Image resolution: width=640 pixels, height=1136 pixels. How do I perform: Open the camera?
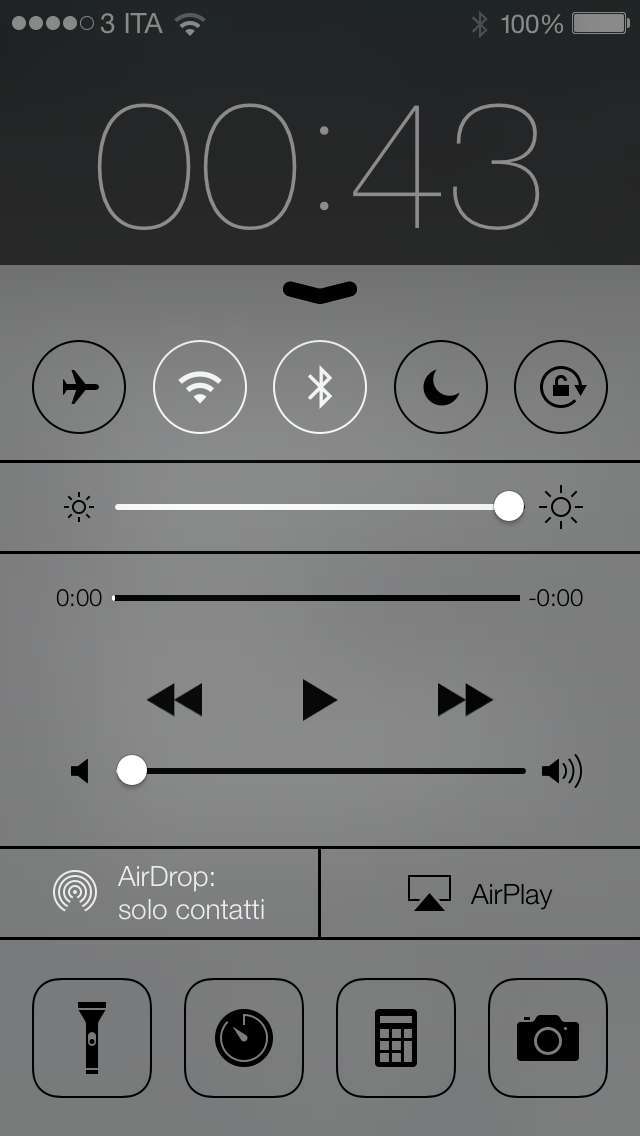coord(548,1037)
